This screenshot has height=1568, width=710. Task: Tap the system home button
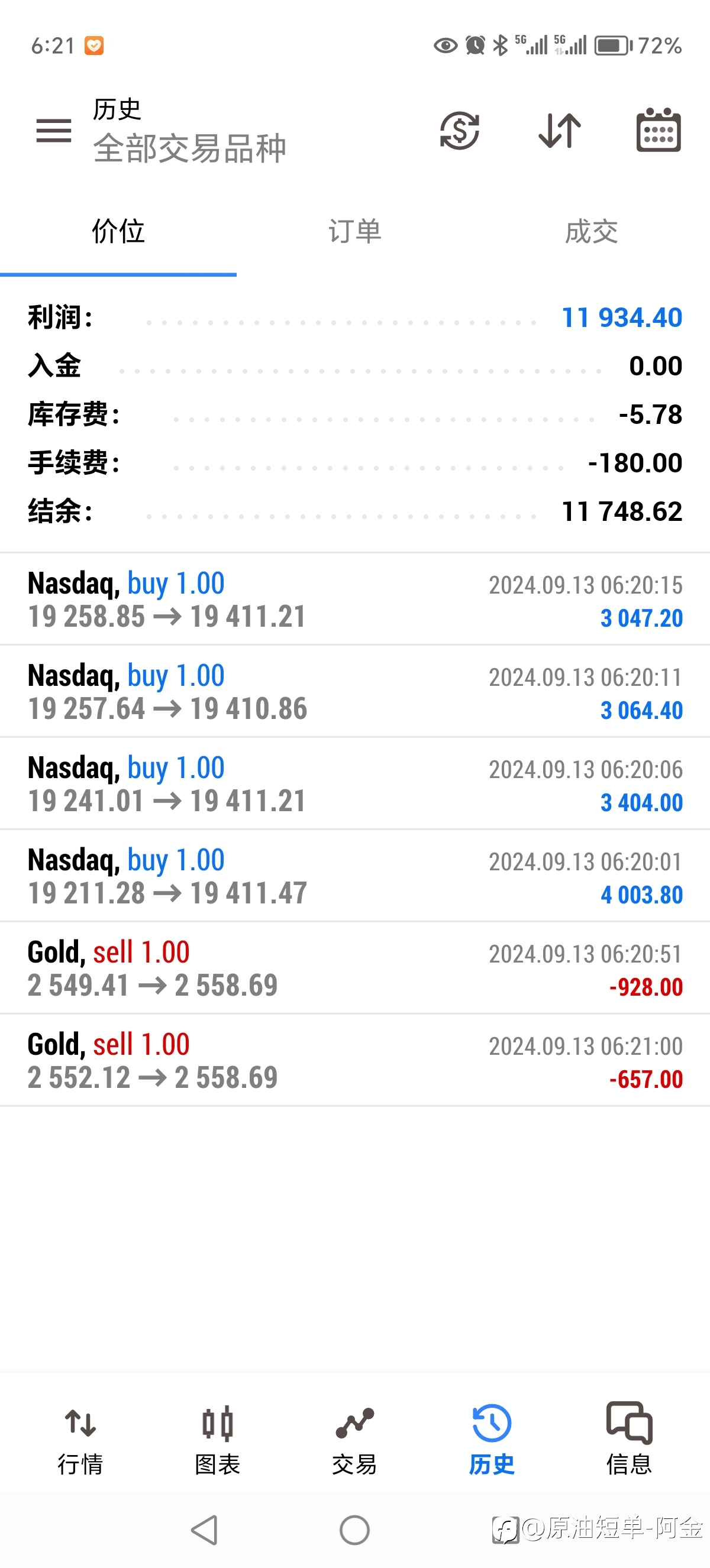click(354, 1530)
